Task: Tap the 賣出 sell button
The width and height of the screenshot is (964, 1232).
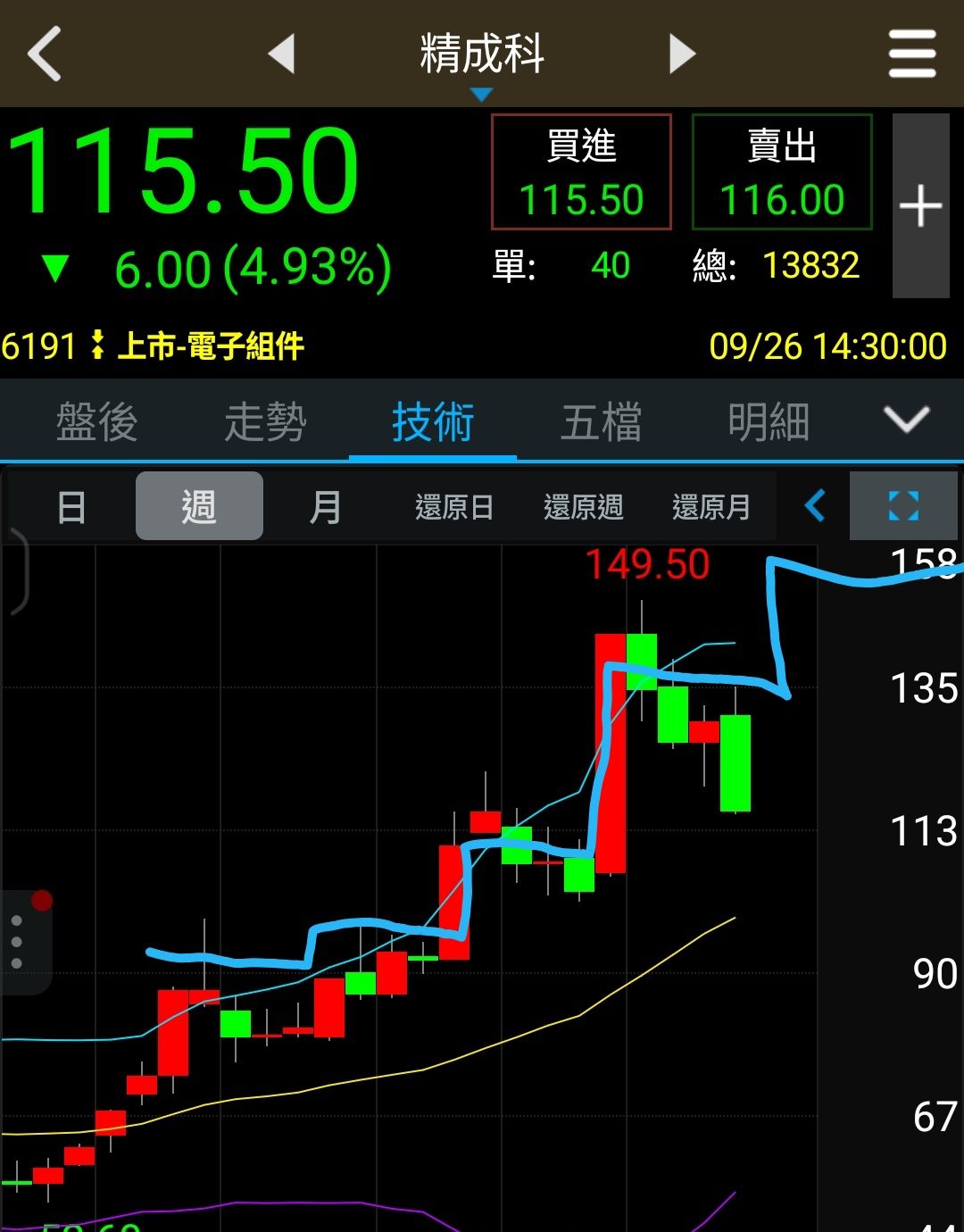Action: coord(782,172)
